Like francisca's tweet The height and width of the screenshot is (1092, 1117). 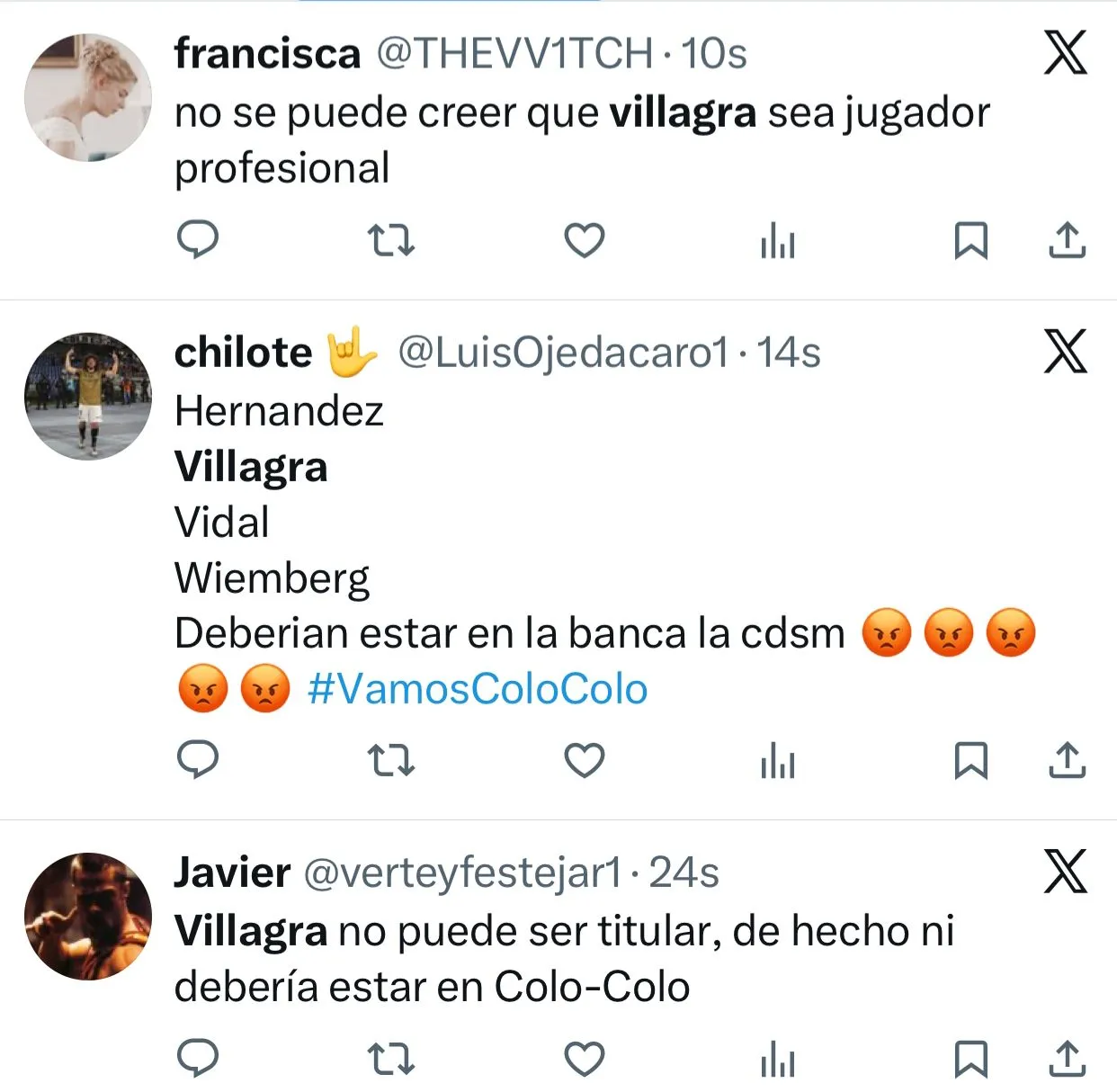pos(584,241)
